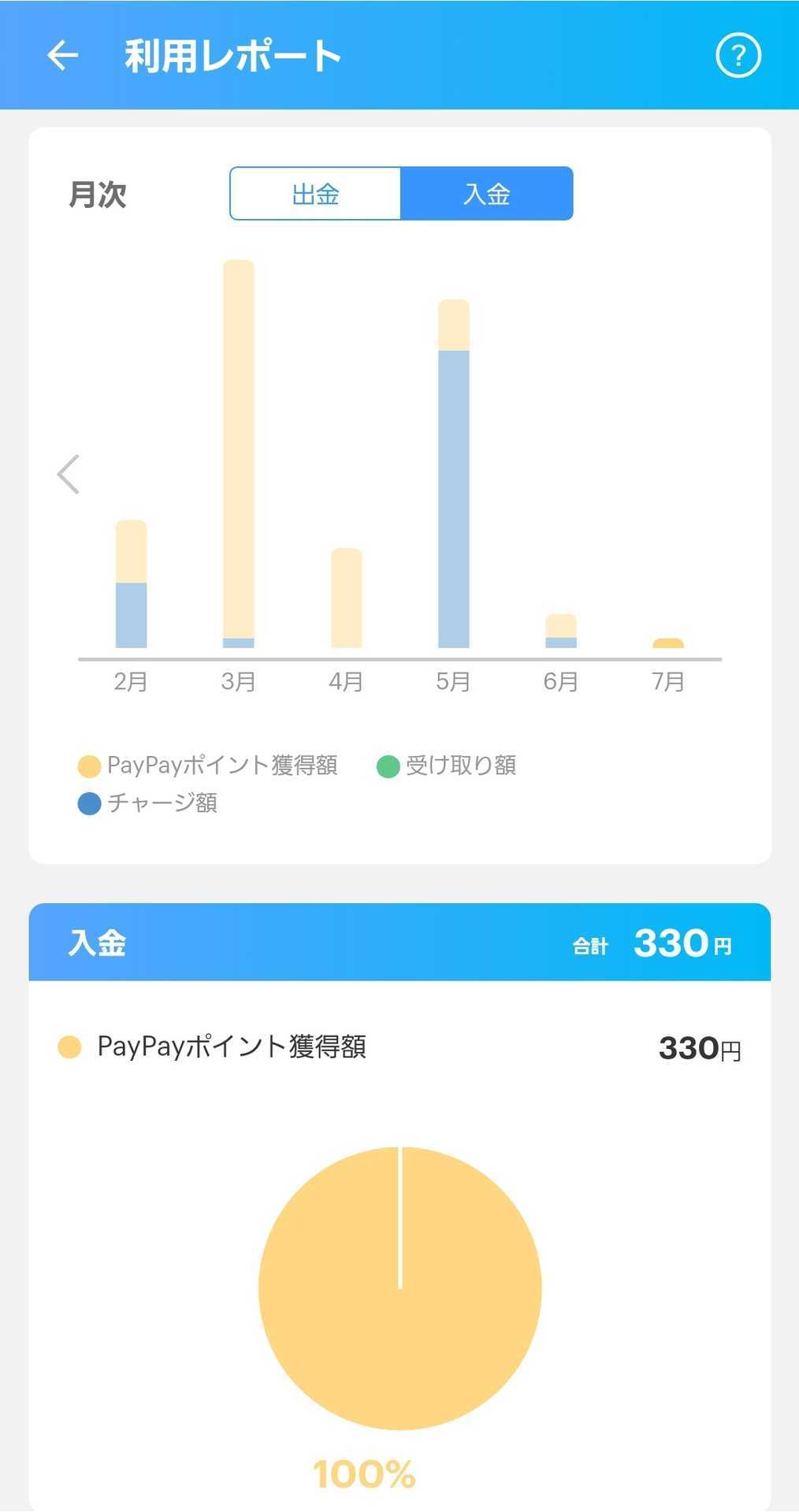Show earlier months with the left chevron

point(69,474)
